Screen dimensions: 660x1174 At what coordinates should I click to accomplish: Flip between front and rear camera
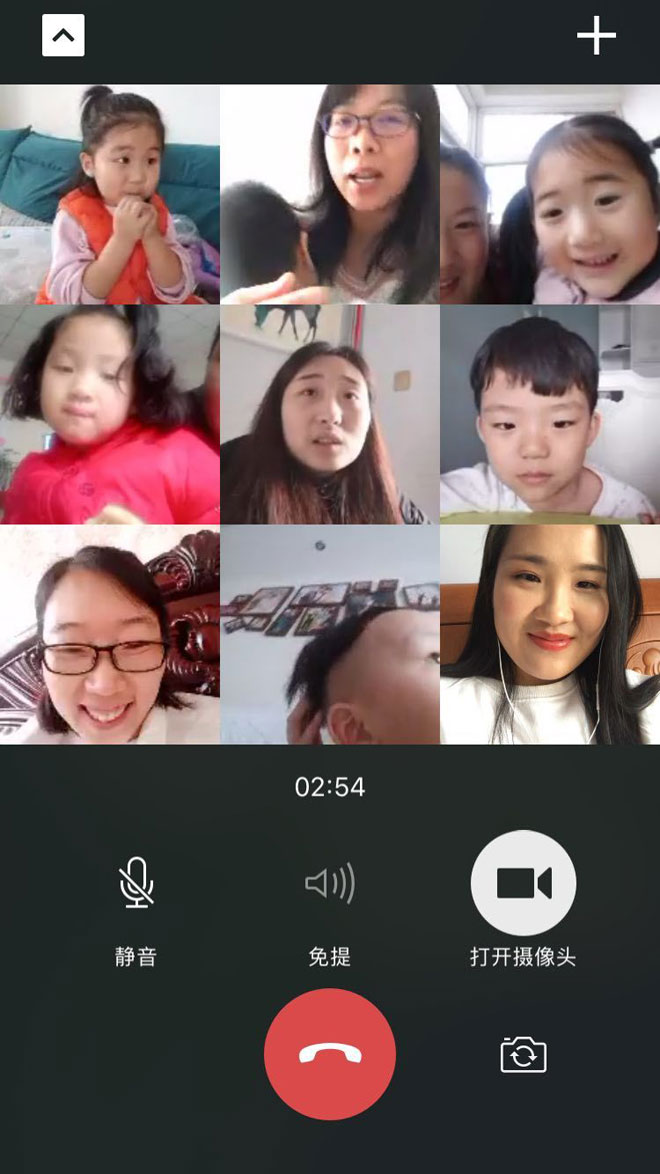[523, 1055]
